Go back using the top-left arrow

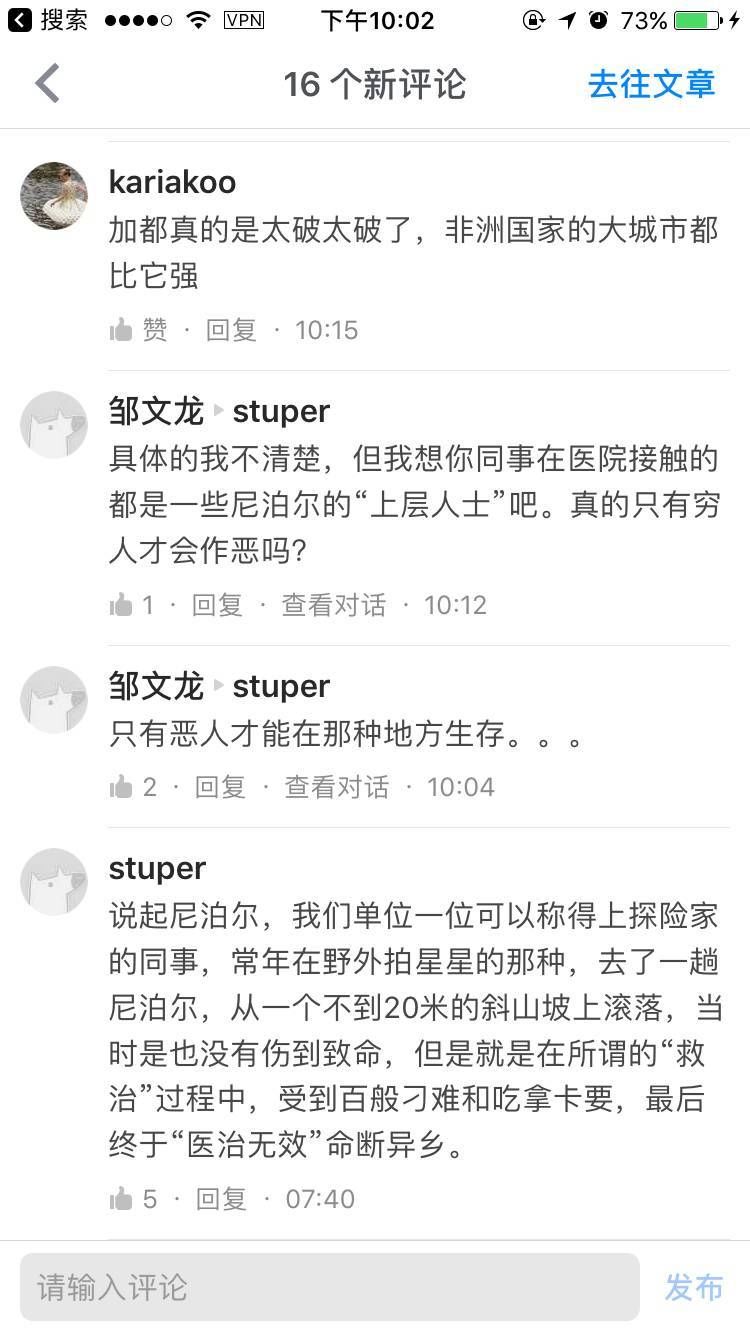tap(47, 84)
